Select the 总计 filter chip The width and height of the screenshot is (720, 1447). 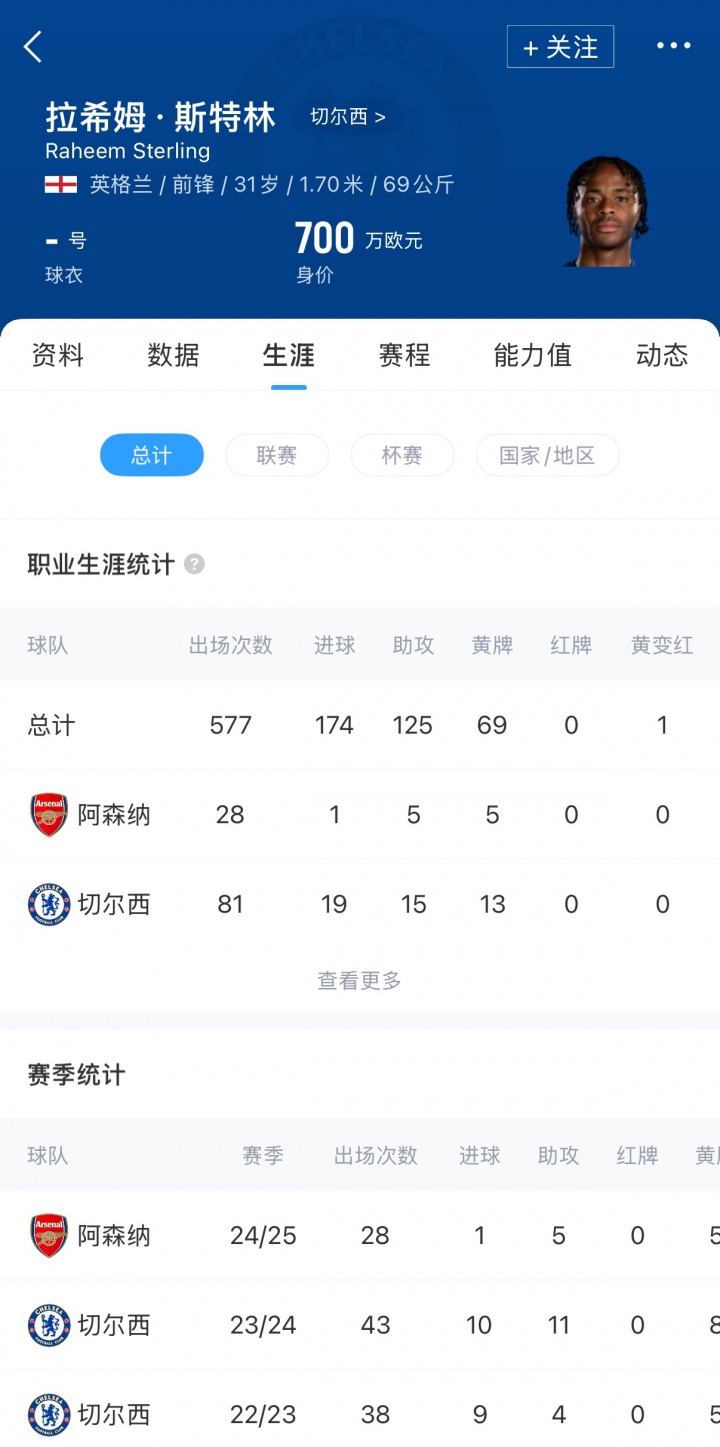coord(152,455)
